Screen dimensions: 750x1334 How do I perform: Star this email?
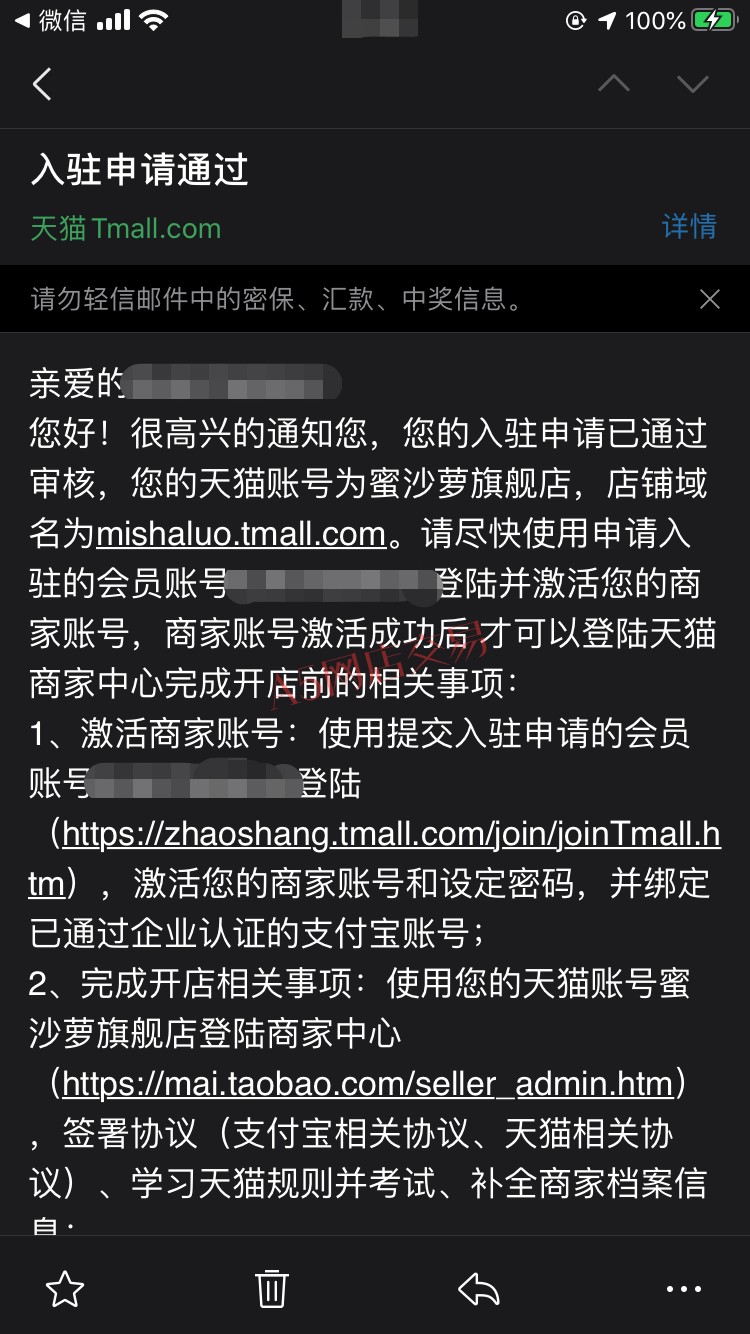(65, 1289)
